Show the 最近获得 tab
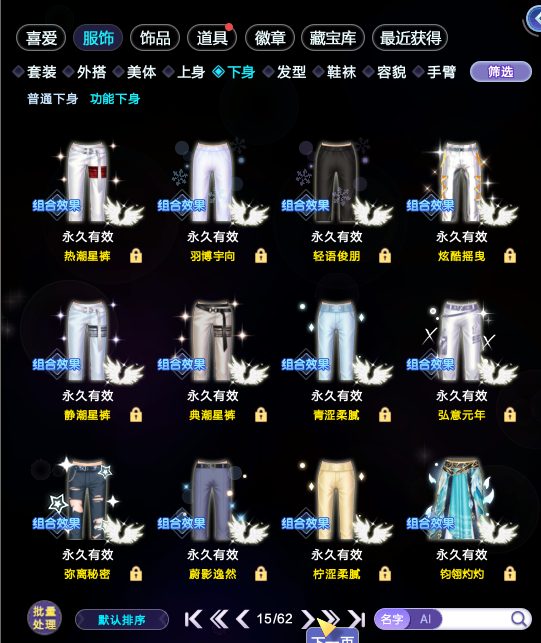Image resolution: width=541 pixels, height=643 pixels. coord(410,38)
